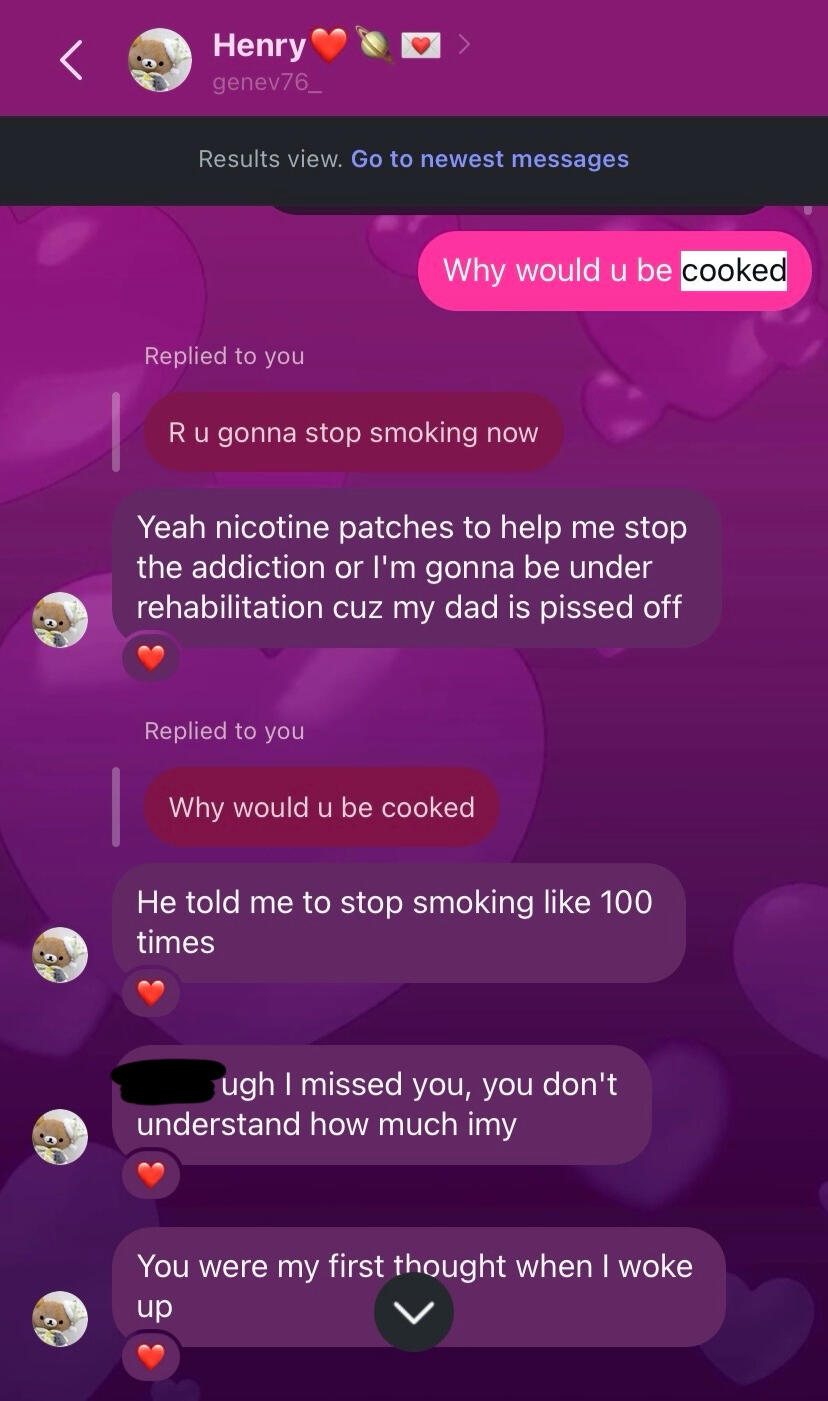
Task: View heart reaction under 'how much imy' message
Action: [150, 1175]
